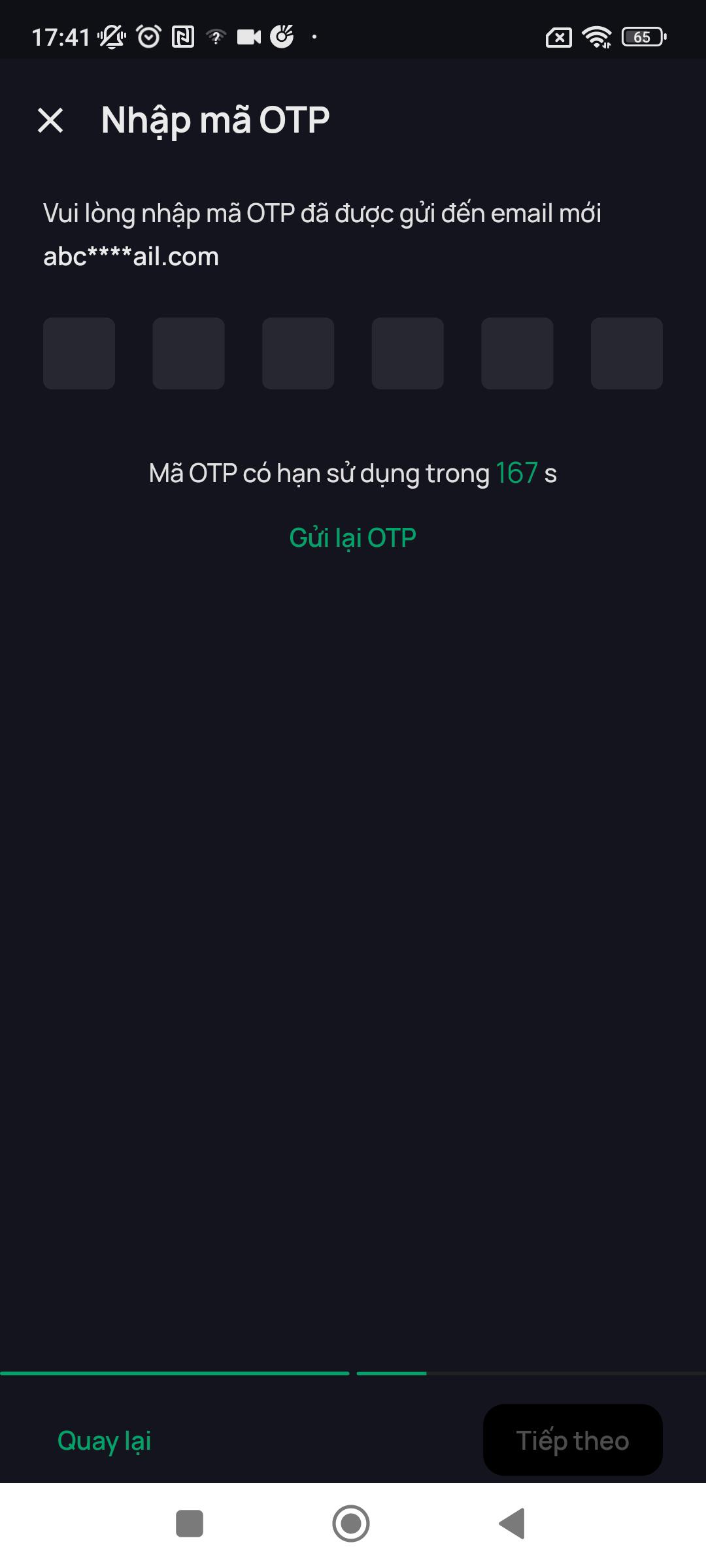This screenshot has height=1568, width=706.
Task: Tap the NFC icon in the status bar
Action: click(x=183, y=37)
